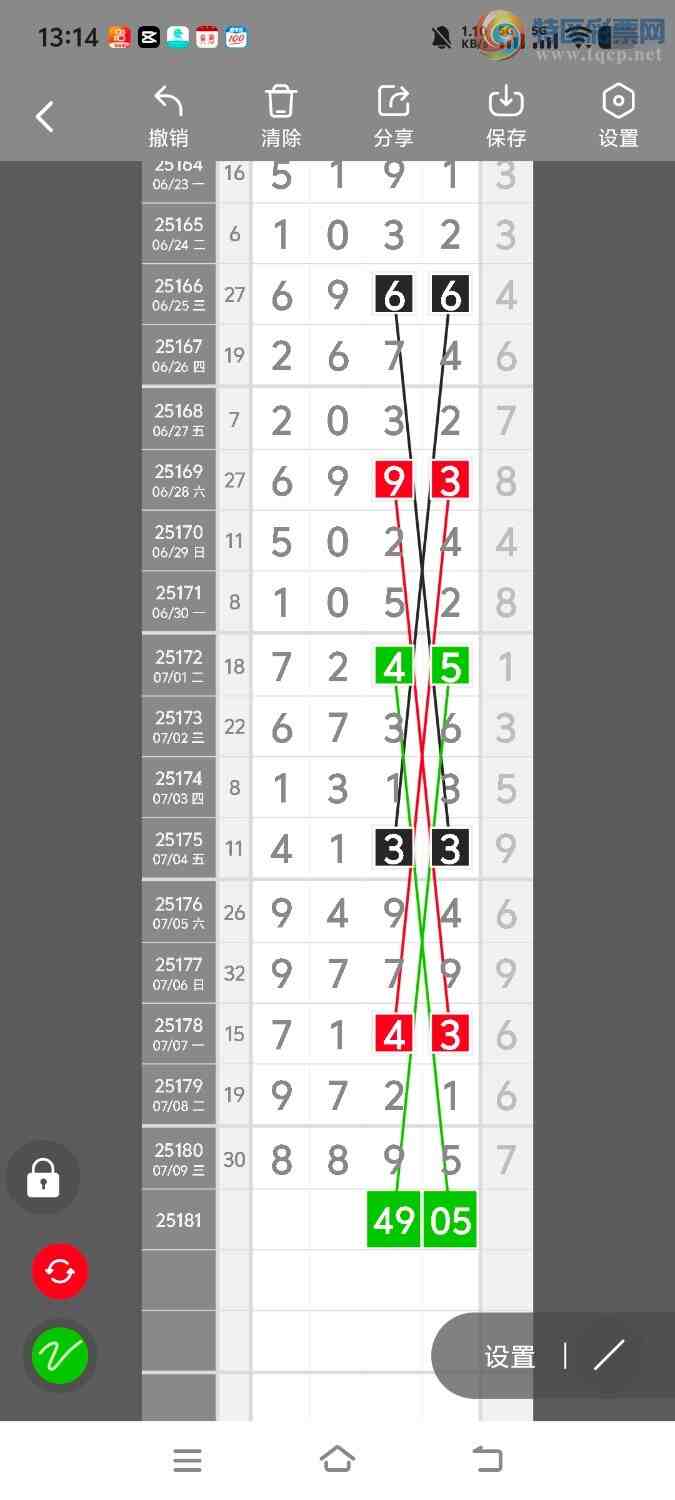The width and height of the screenshot is (675, 1500).
Task: Open the floating 设置 pill option
Action: 510,1357
